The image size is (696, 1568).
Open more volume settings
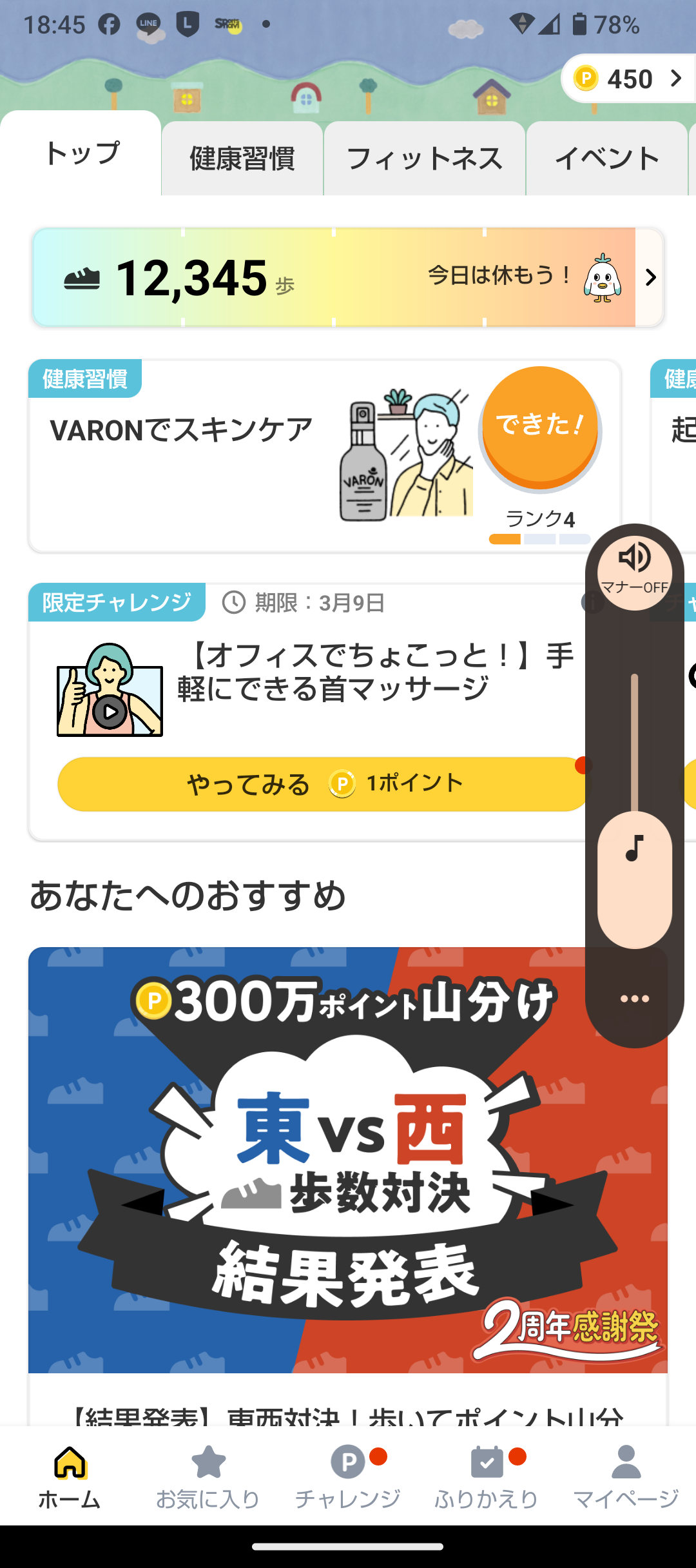click(635, 999)
